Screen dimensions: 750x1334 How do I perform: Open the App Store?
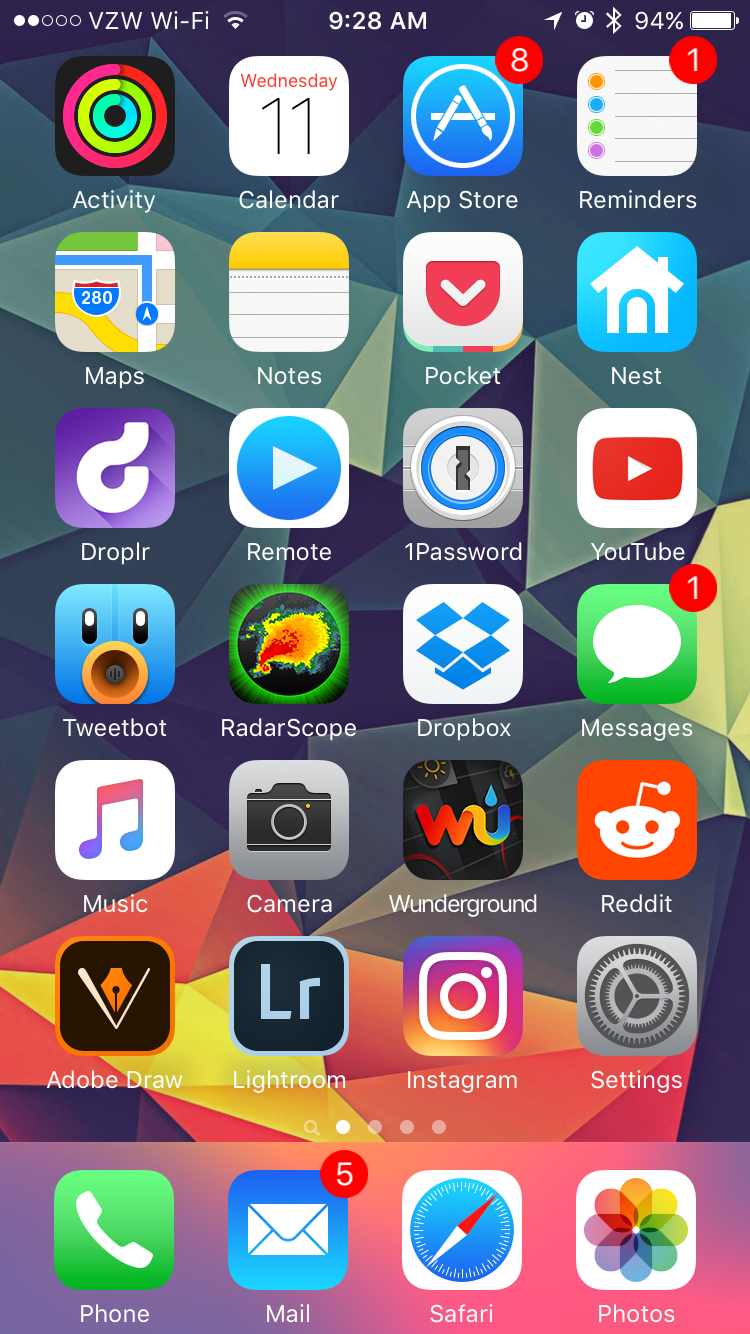(x=463, y=116)
